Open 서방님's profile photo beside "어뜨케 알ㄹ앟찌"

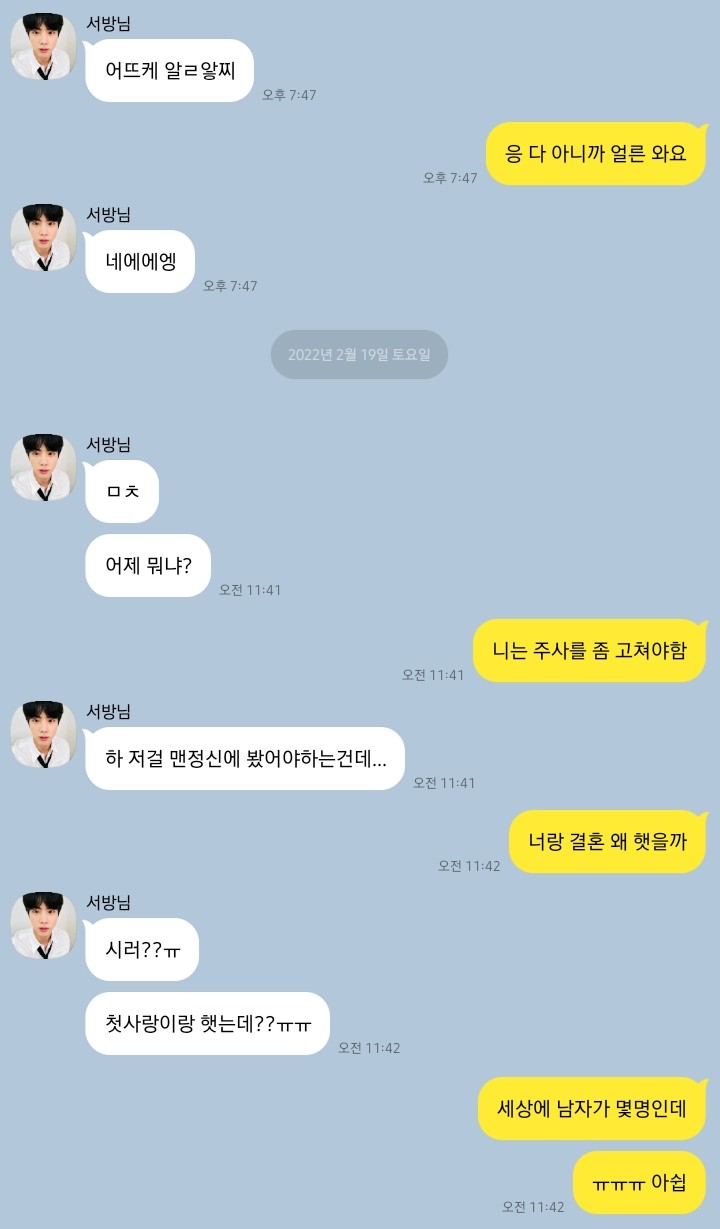pos(43,47)
